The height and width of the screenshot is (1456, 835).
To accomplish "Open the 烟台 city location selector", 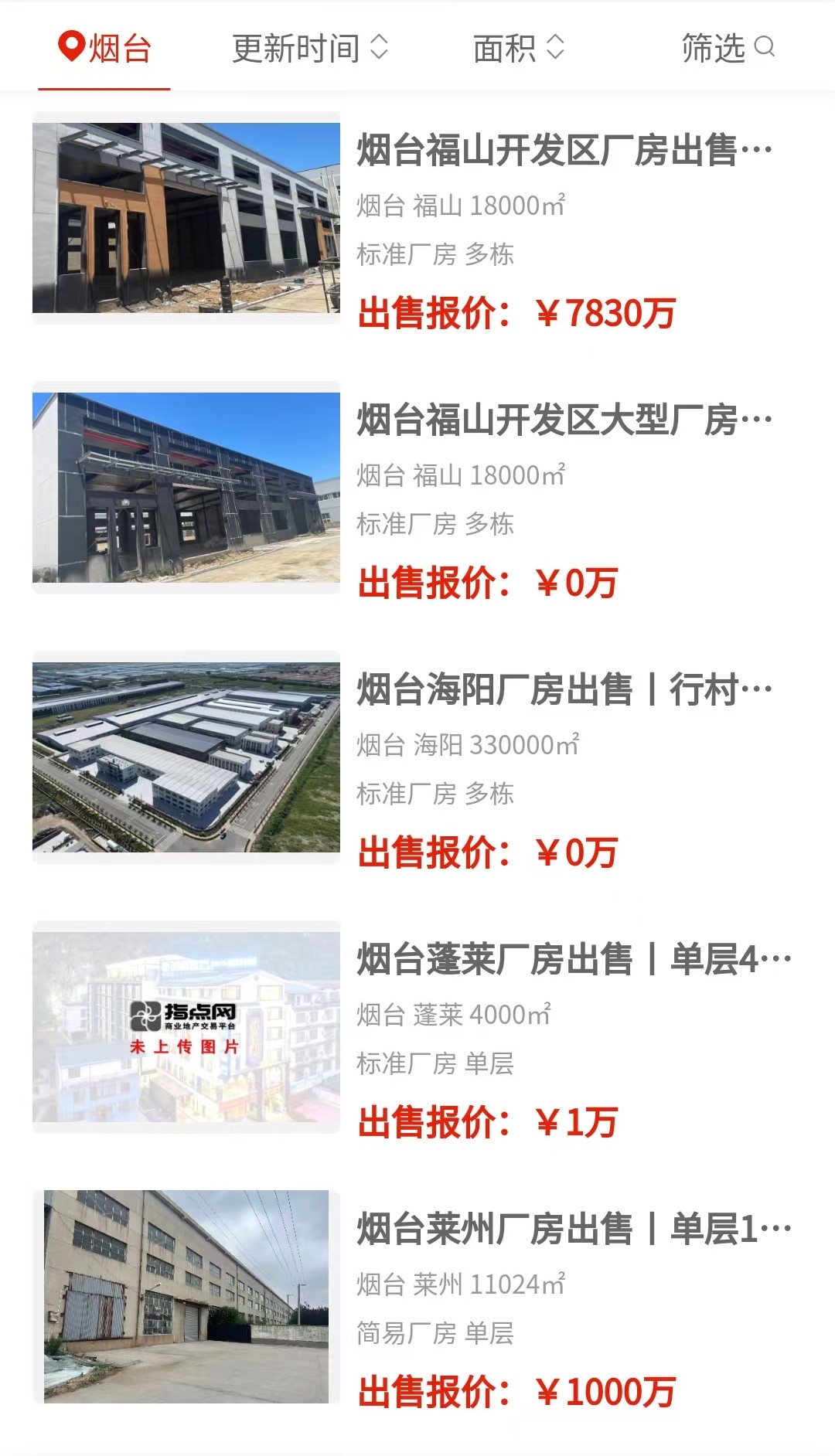I will (x=104, y=49).
